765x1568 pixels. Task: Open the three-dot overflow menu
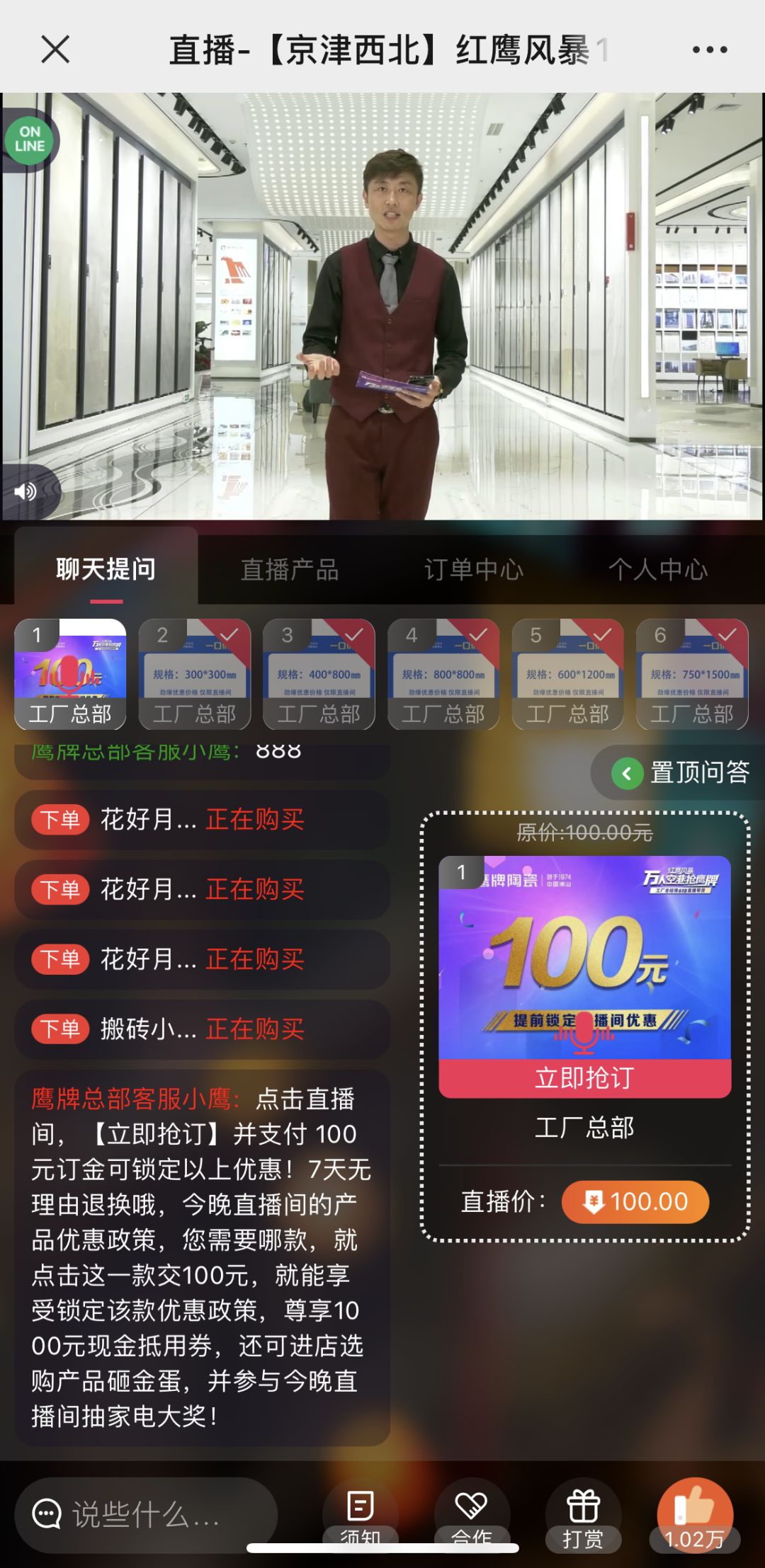click(x=709, y=50)
